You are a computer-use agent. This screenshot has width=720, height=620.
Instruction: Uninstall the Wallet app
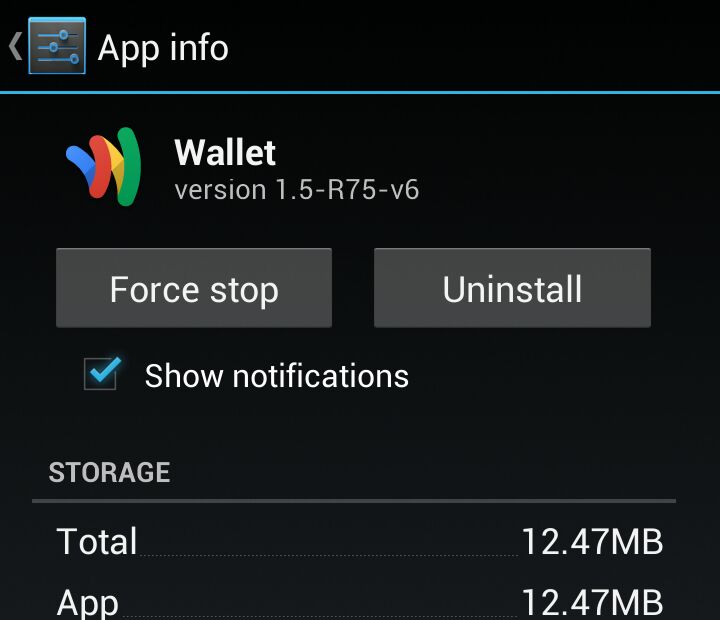[x=512, y=289]
